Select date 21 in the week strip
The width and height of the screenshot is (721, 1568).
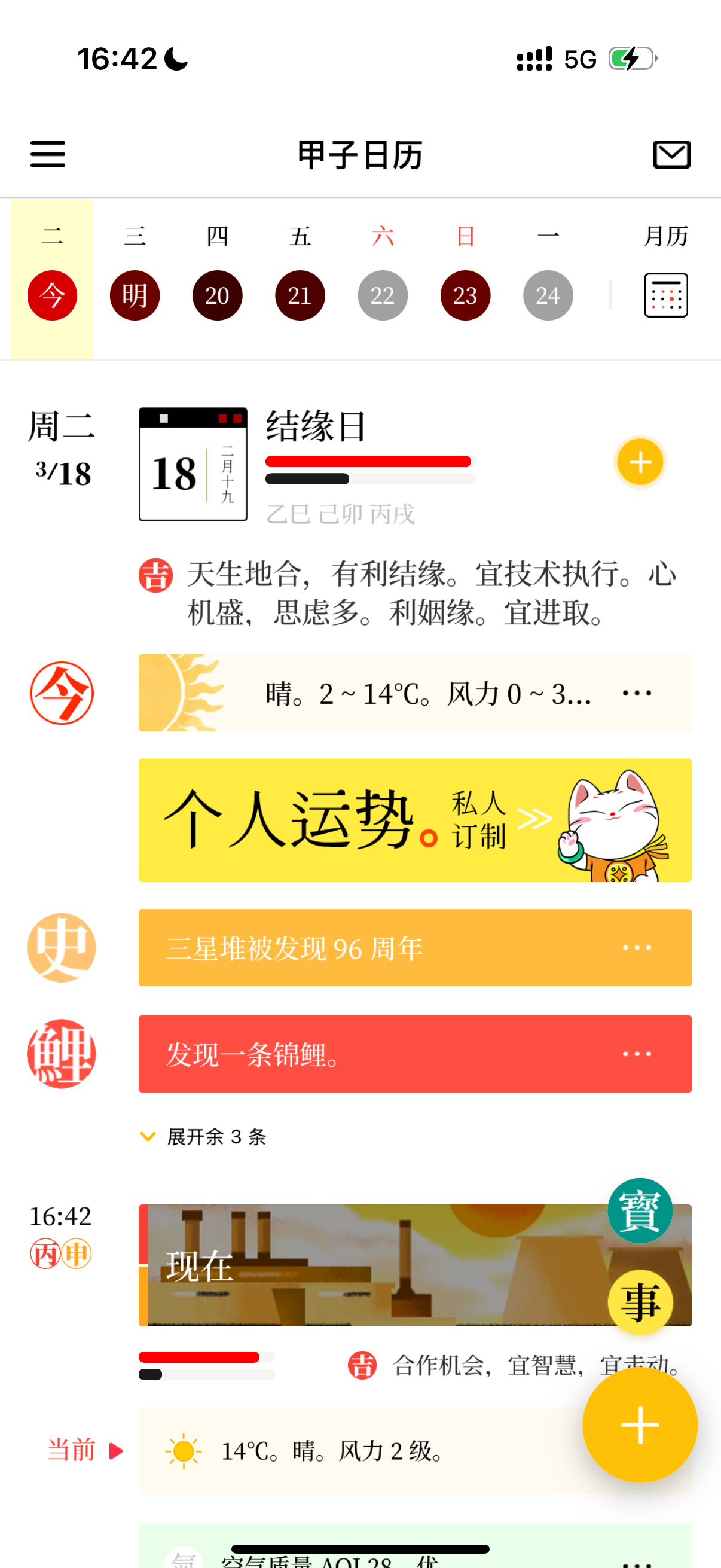coord(300,295)
